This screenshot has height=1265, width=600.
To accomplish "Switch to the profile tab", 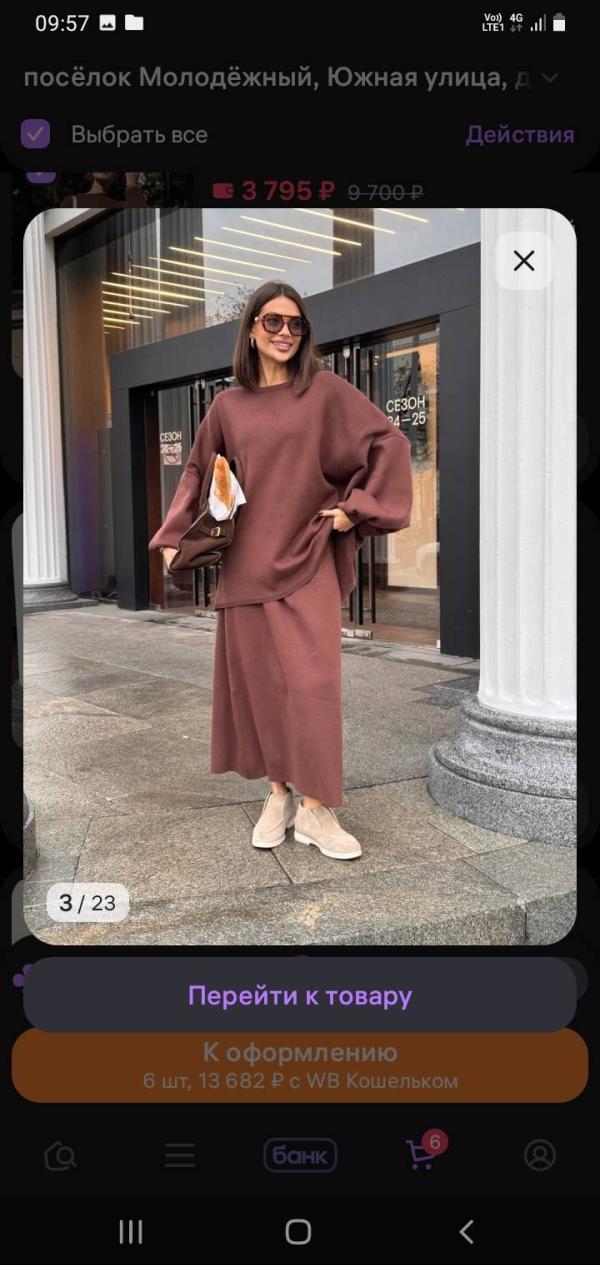I will click(540, 1156).
